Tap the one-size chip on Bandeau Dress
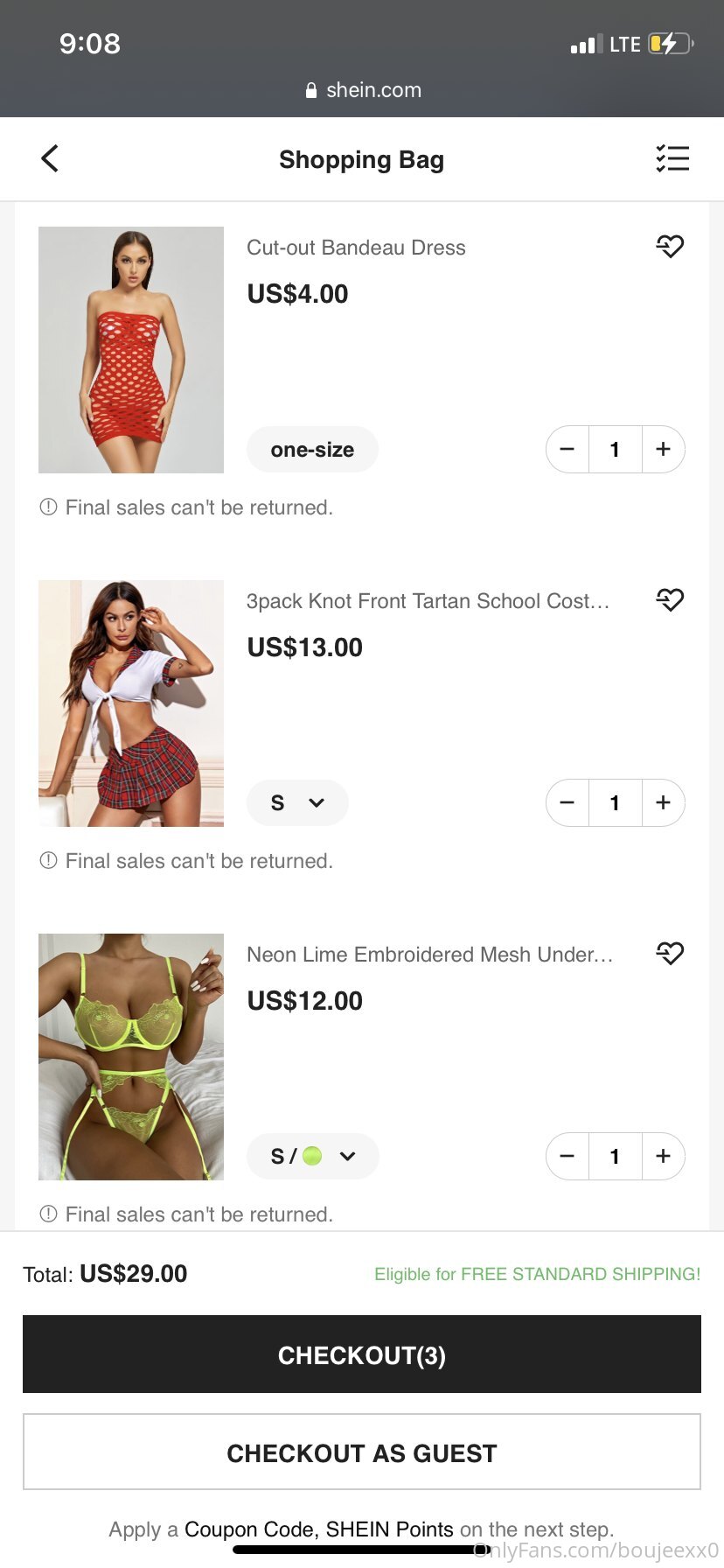The height and width of the screenshot is (1568, 724). pos(312,450)
